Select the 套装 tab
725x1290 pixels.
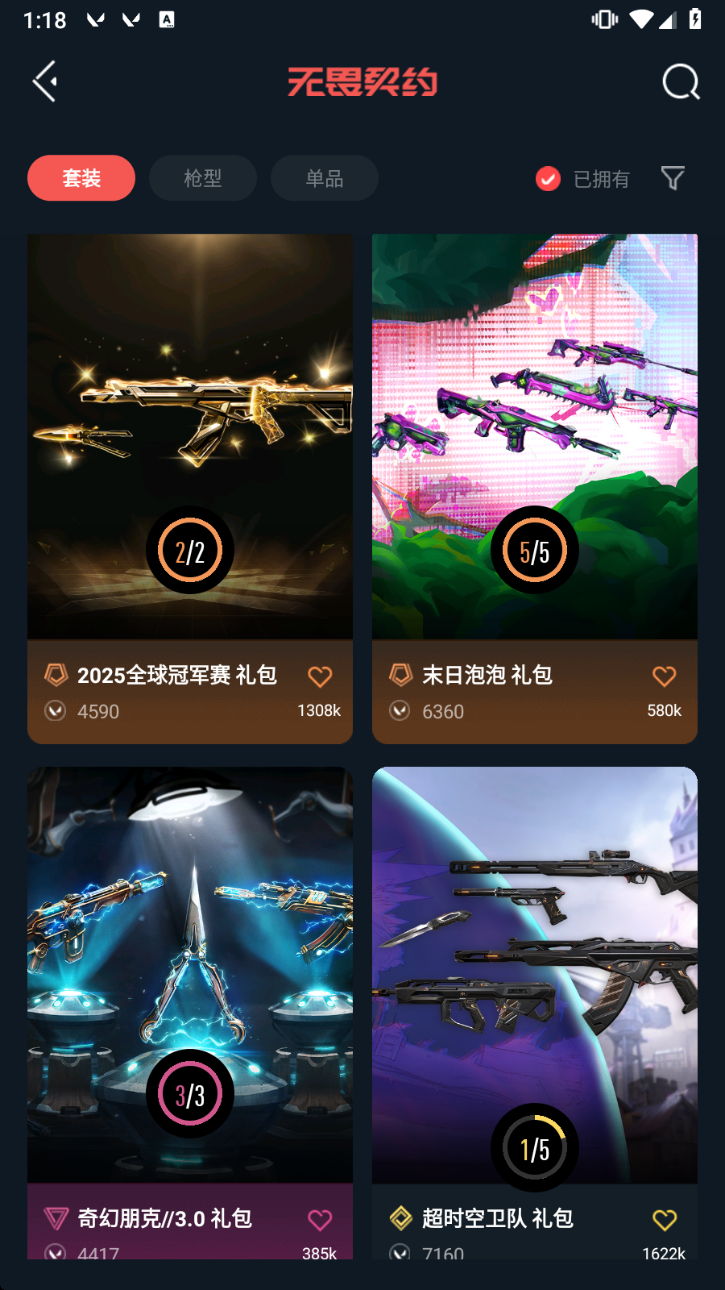81,178
